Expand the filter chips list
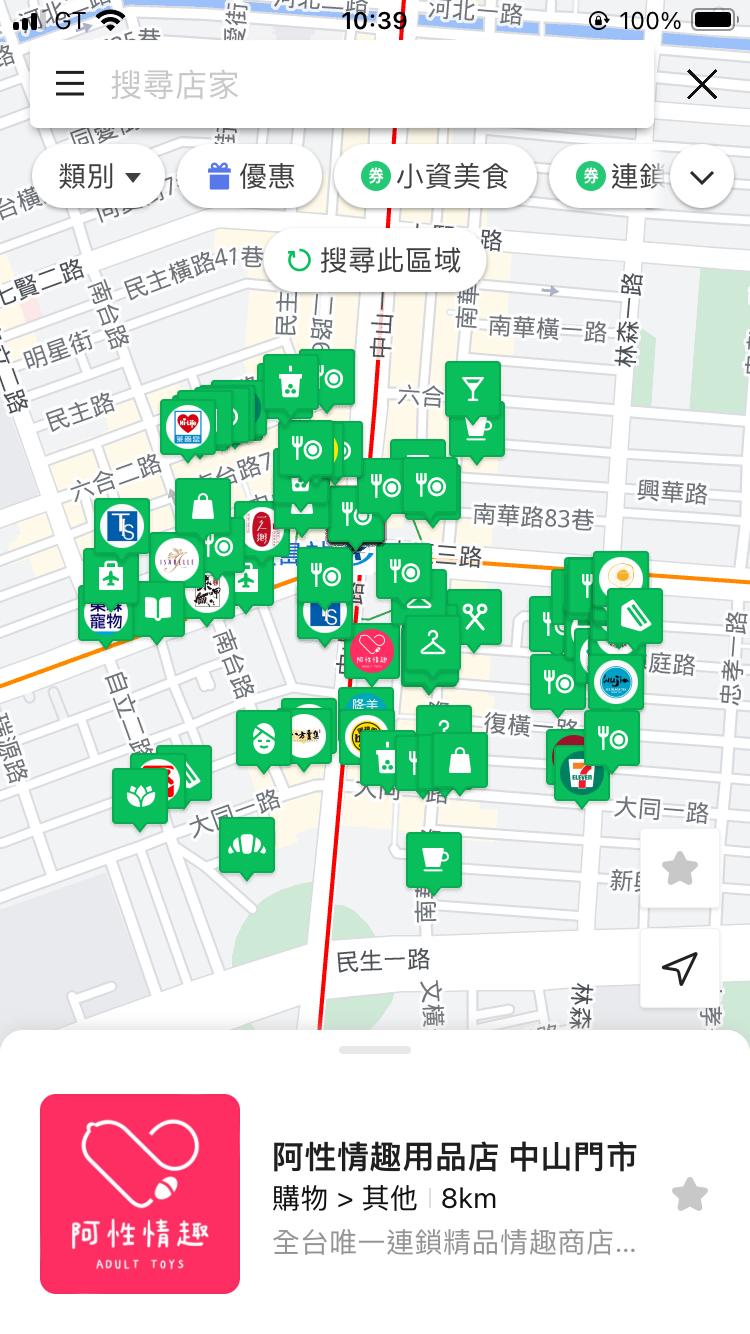This screenshot has height=1334, width=750. point(702,178)
